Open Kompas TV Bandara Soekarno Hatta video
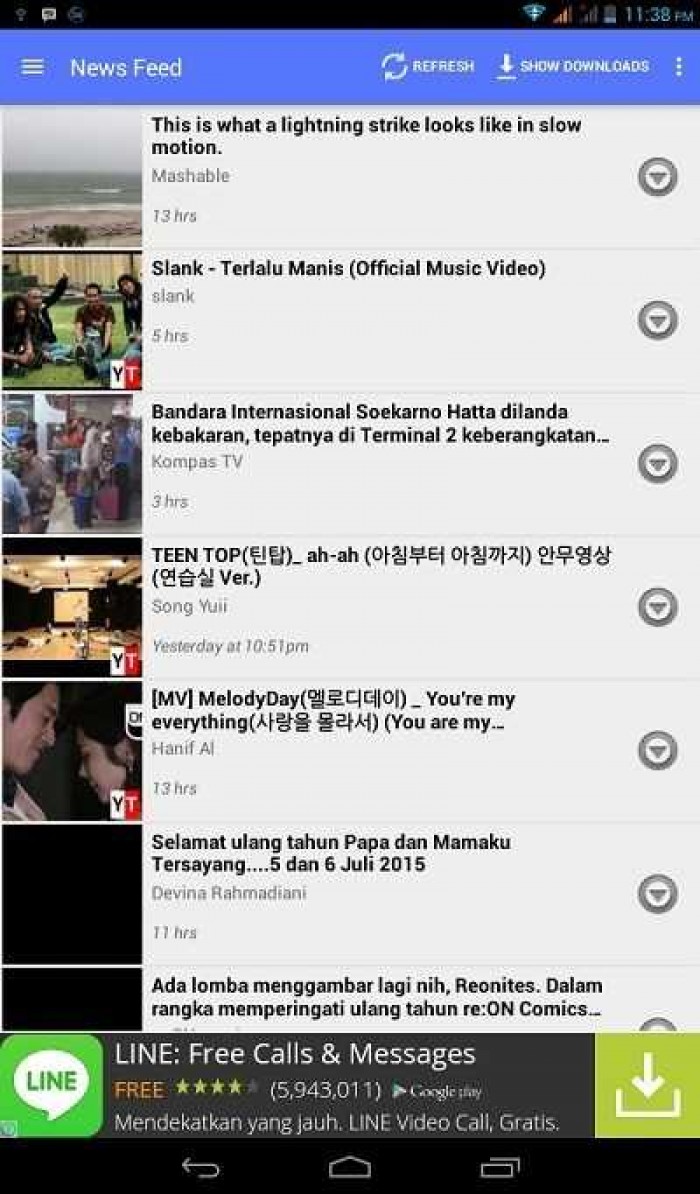Viewport: 700px width, 1194px height. pos(380,424)
